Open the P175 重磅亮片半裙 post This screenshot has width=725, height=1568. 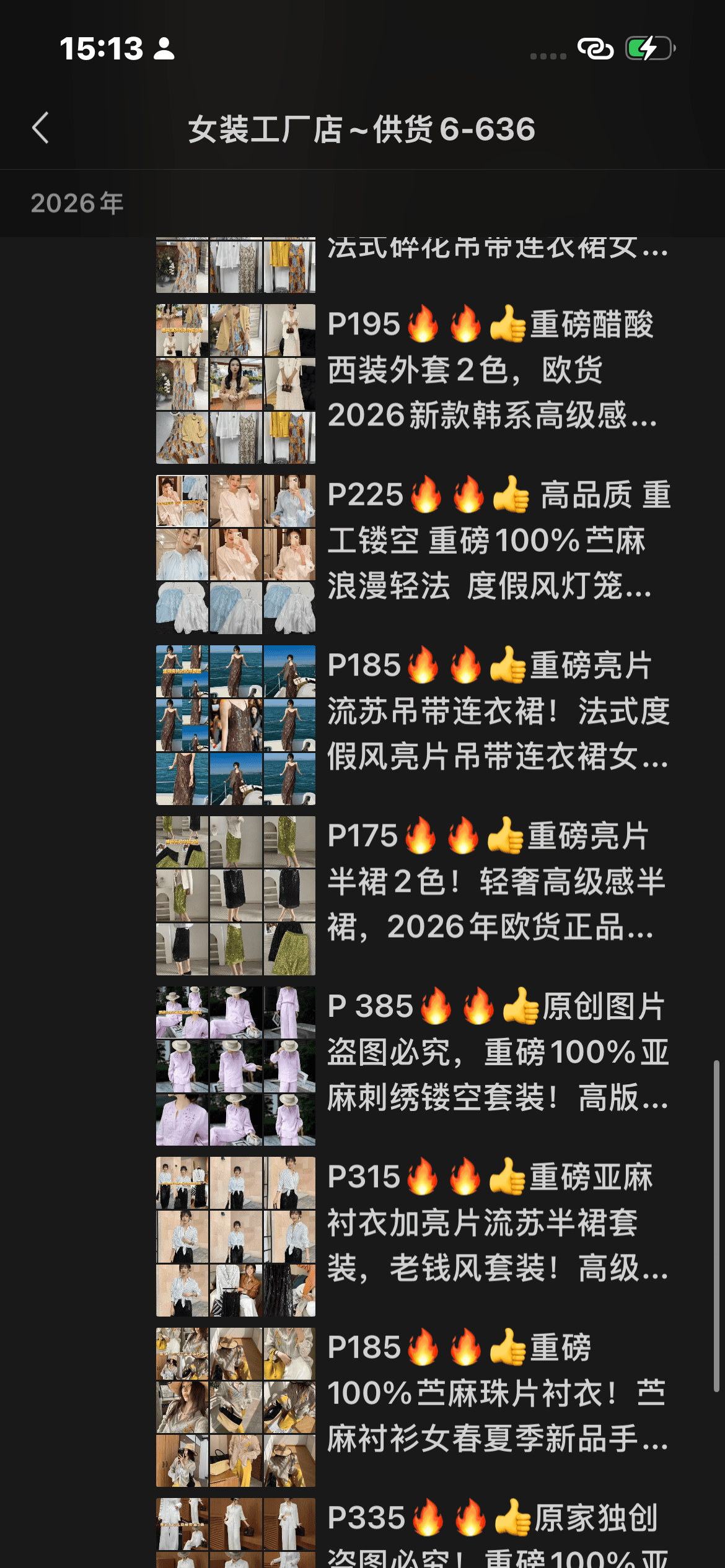(496, 882)
